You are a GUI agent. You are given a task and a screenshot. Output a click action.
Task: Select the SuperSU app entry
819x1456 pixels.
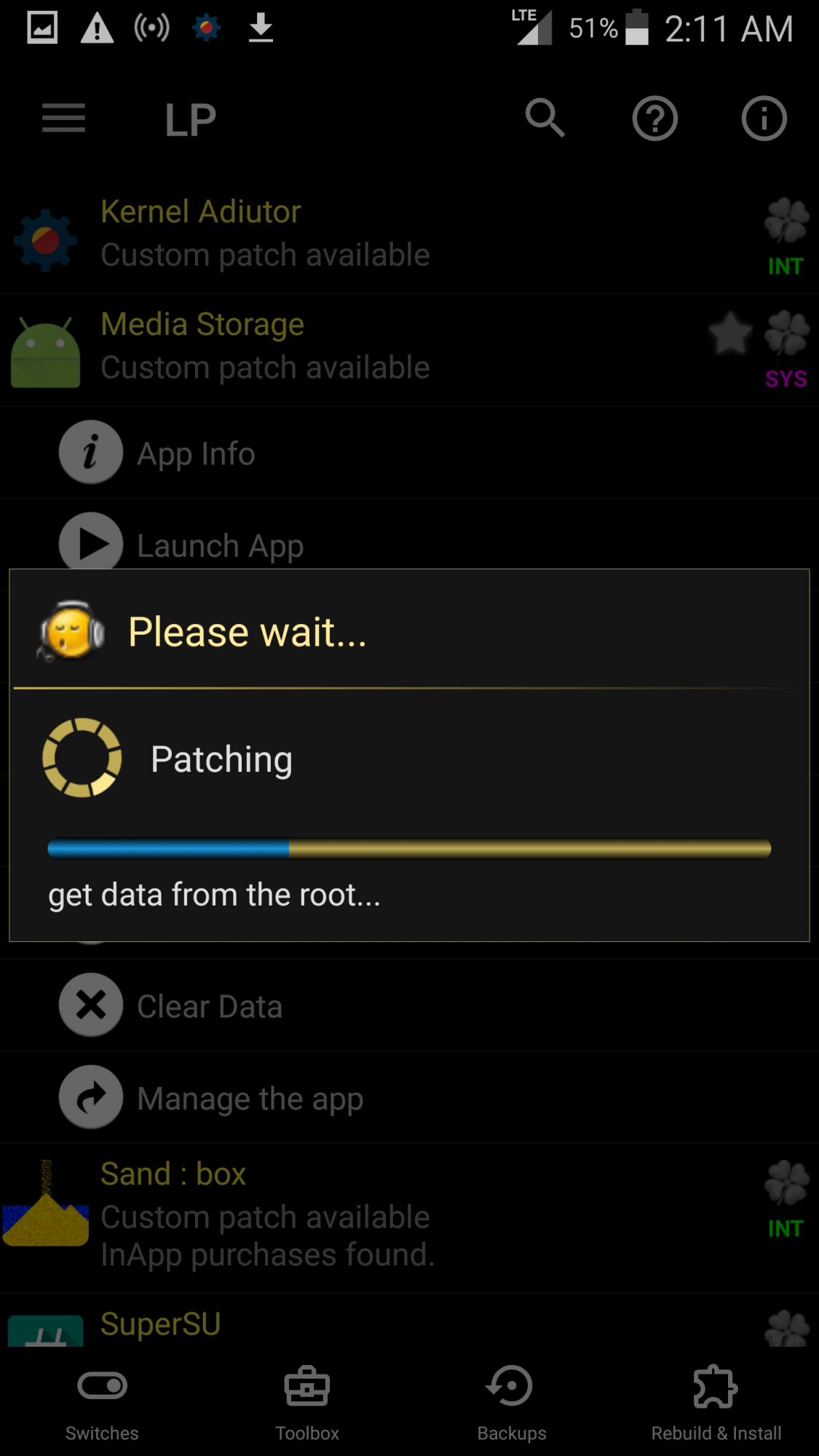(409, 1321)
